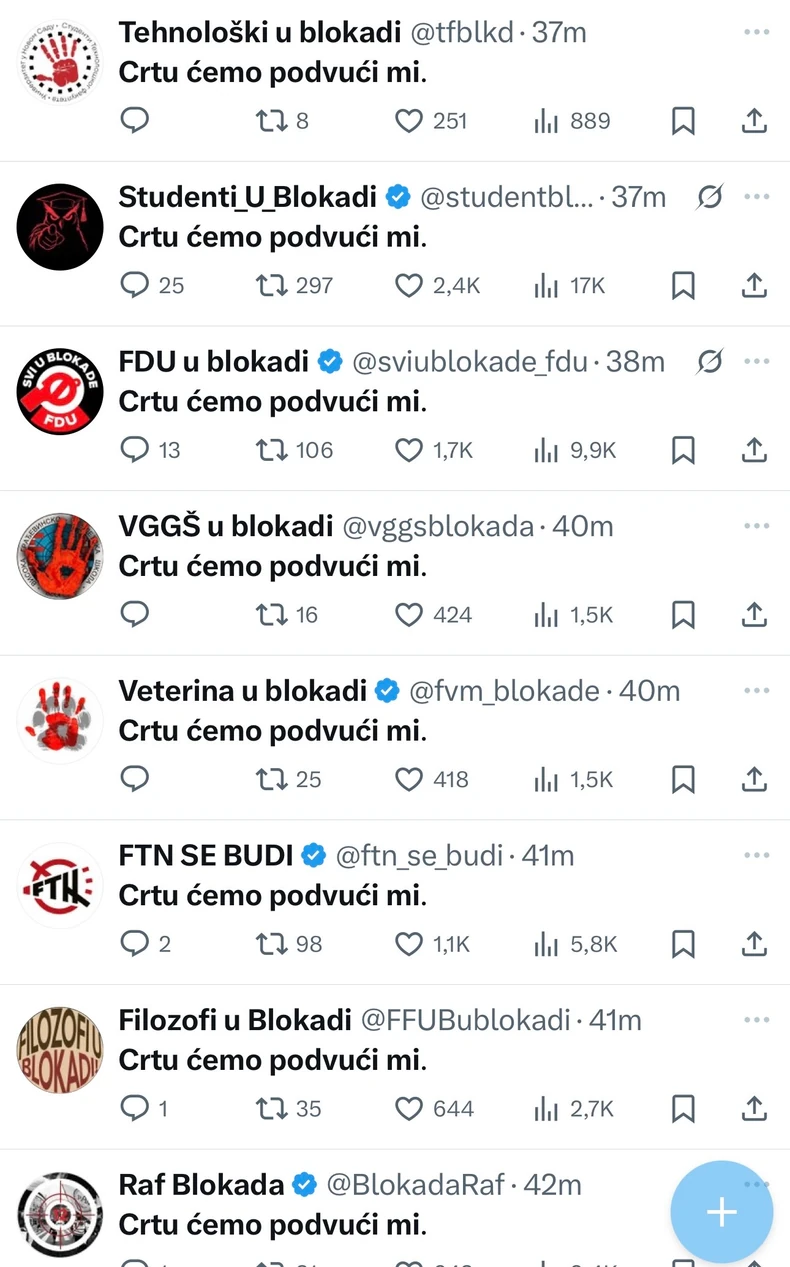Image resolution: width=790 pixels, height=1267 pixels.
Task: Like the Filozofi u Blokadi tweet
Action: pyautogui.click(x=408, y=1108)
